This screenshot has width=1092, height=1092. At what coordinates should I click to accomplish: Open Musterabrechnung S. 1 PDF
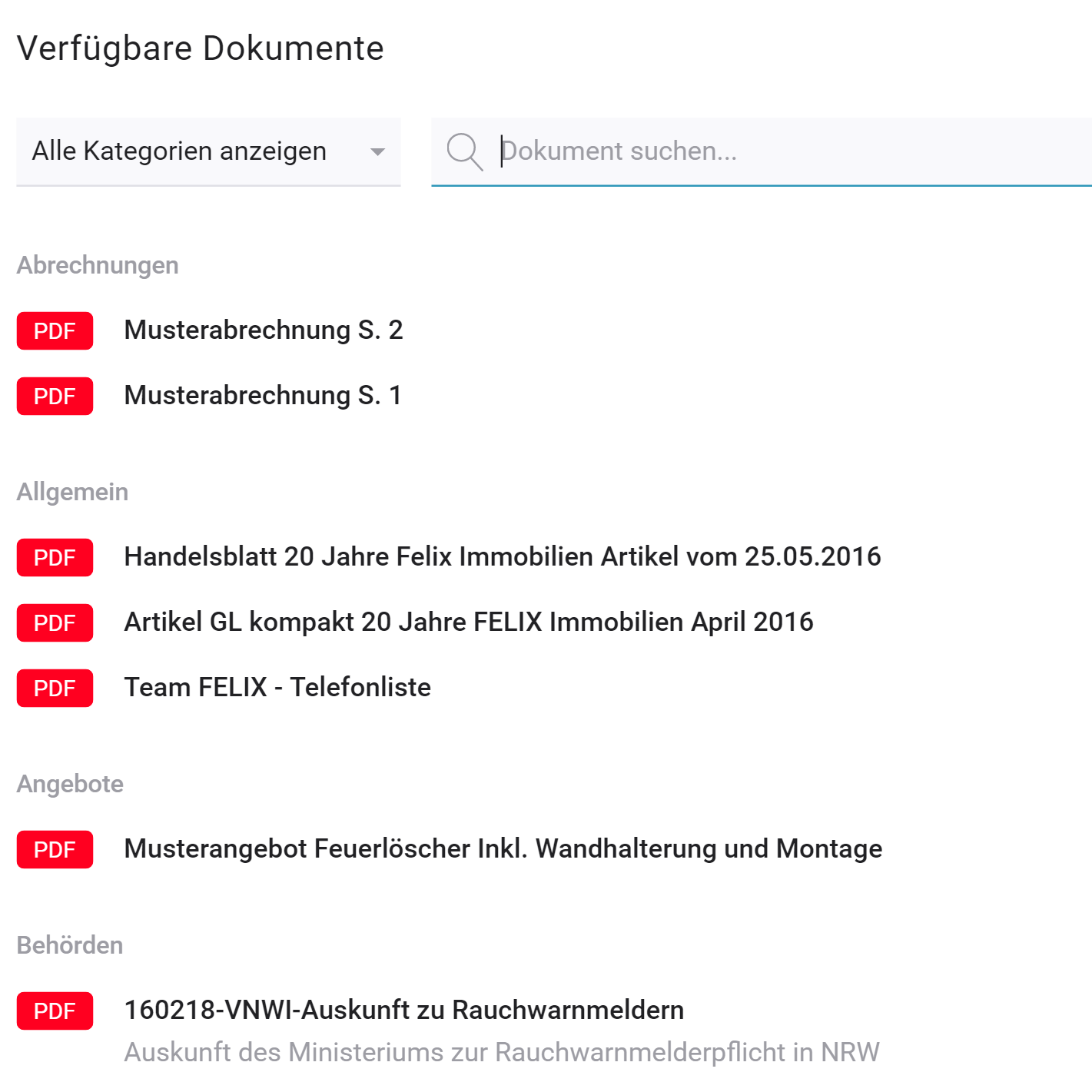coord(263,396)
